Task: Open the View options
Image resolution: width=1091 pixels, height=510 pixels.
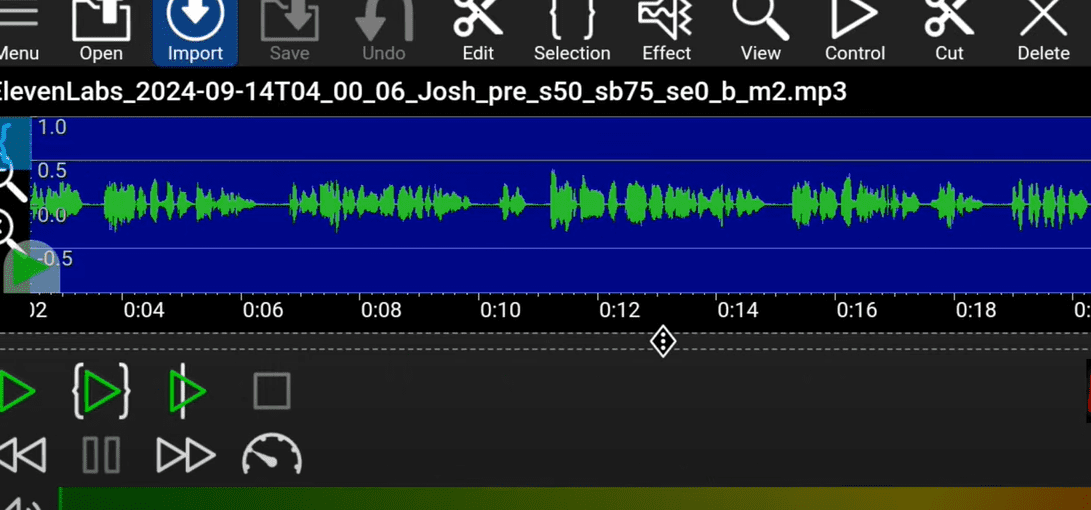Action: 760,30
